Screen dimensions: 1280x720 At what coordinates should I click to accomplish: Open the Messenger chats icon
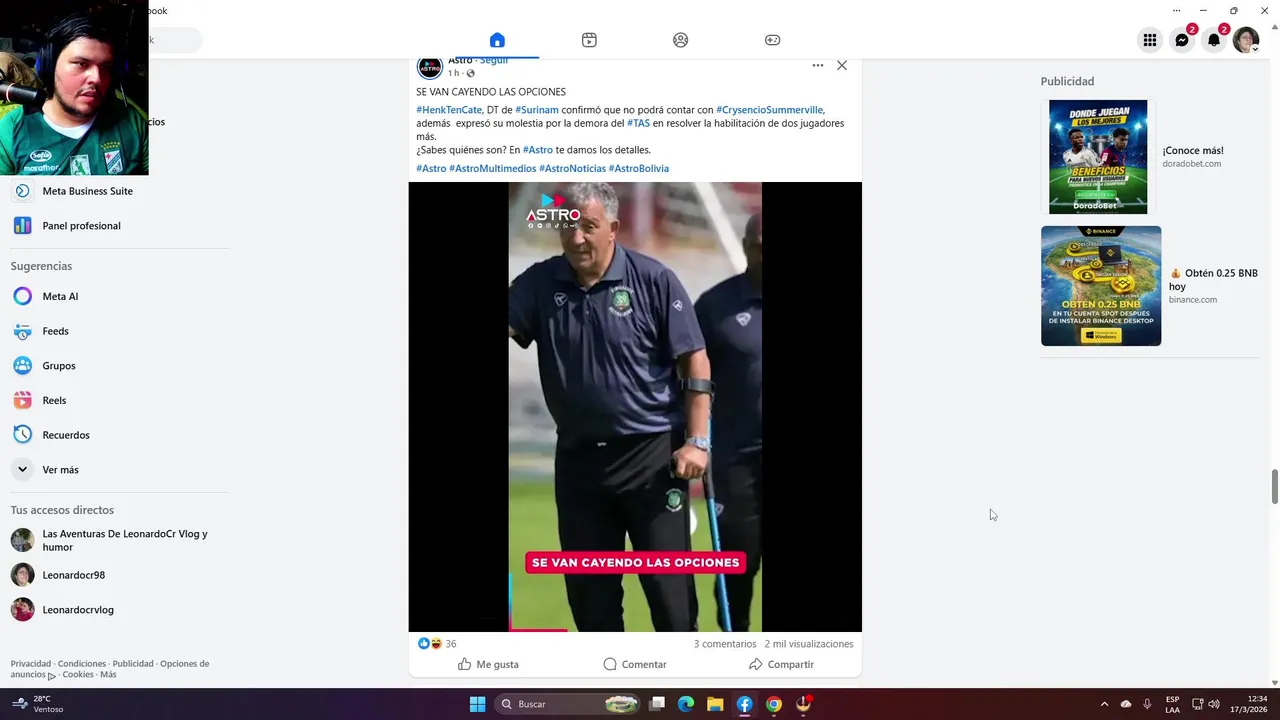click(1182, 40)
